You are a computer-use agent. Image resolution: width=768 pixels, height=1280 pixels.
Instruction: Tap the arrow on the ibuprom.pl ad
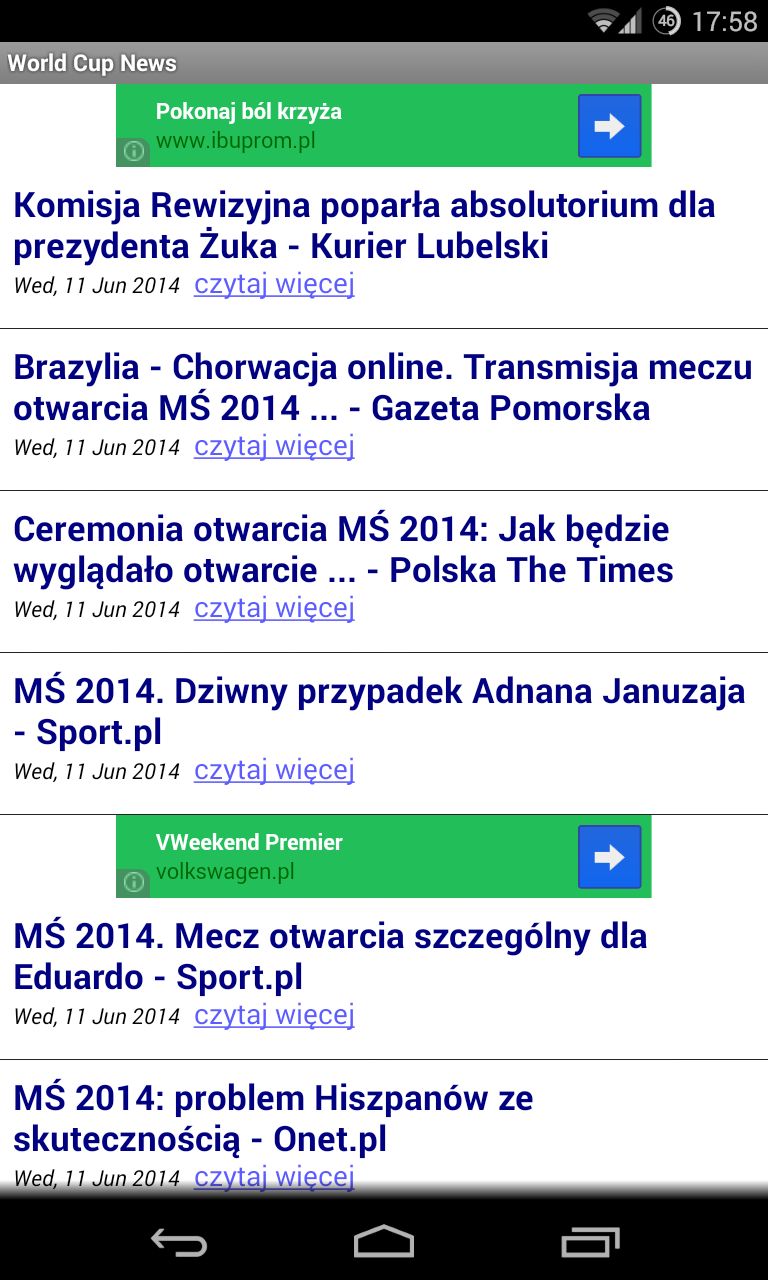609,126
